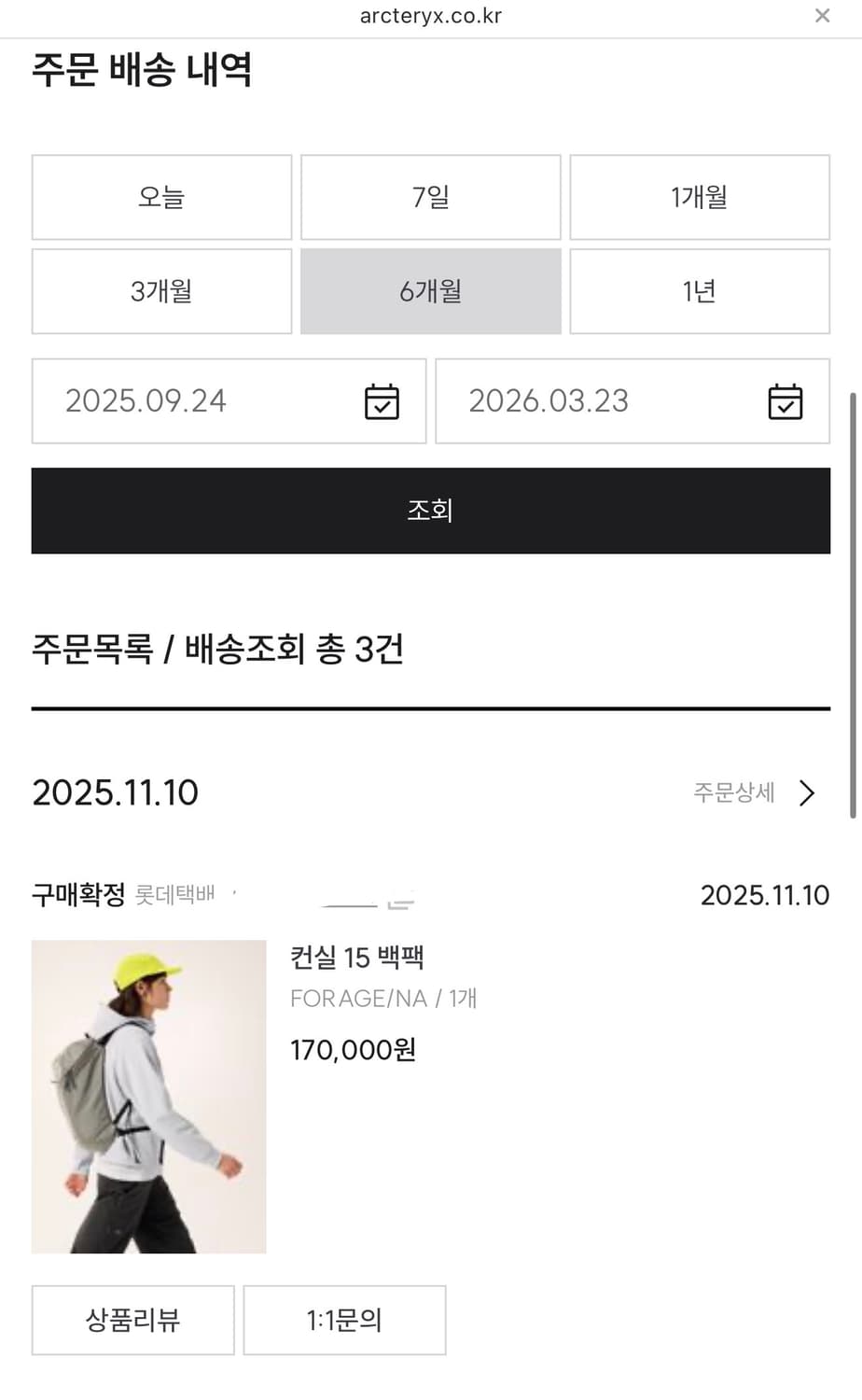This screenshot has height=1400, width=862.
Task: Click the chevron next to 주문상세
Action: pos(806,793)
